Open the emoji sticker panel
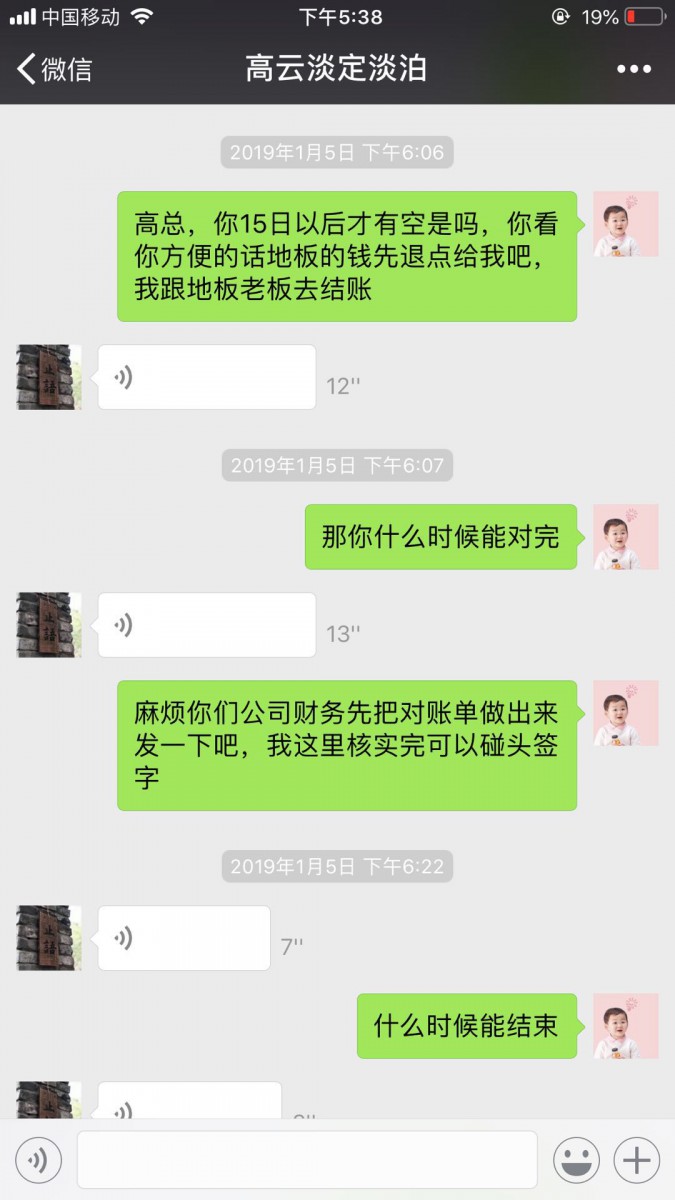Image resolution: width=675 pixels, height=1200 pixels. click(x=577, y=1160)
